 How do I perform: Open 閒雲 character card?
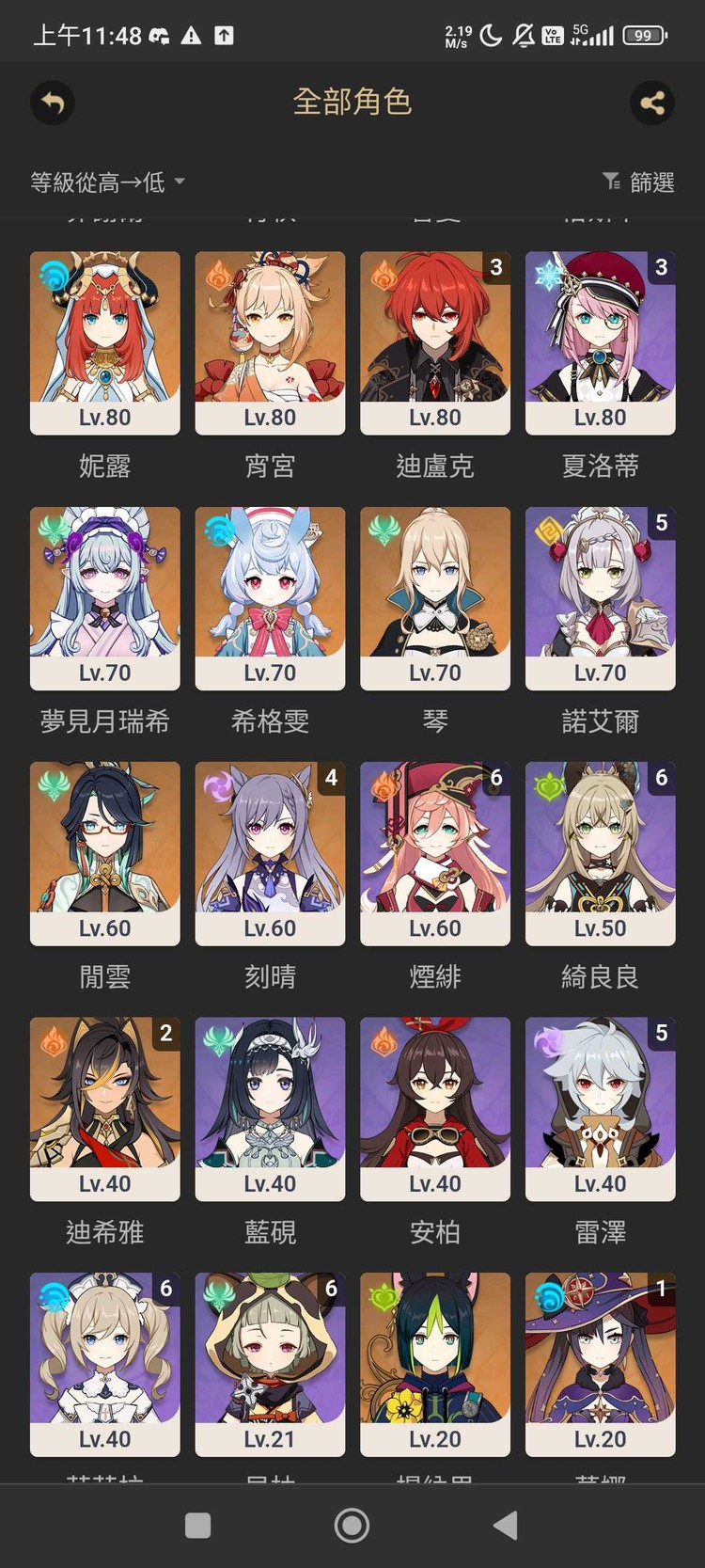(x=104, y=853)
